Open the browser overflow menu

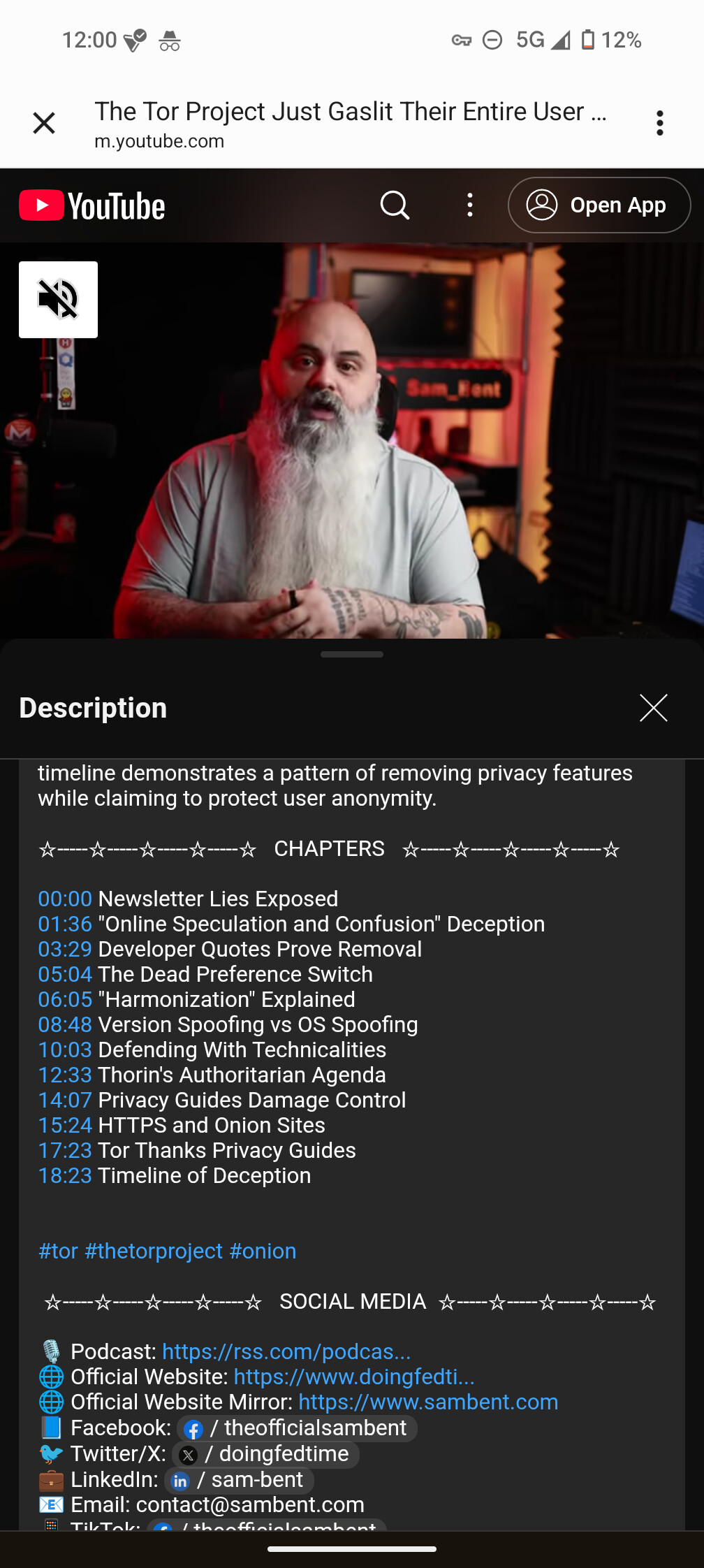click(659, 123)
